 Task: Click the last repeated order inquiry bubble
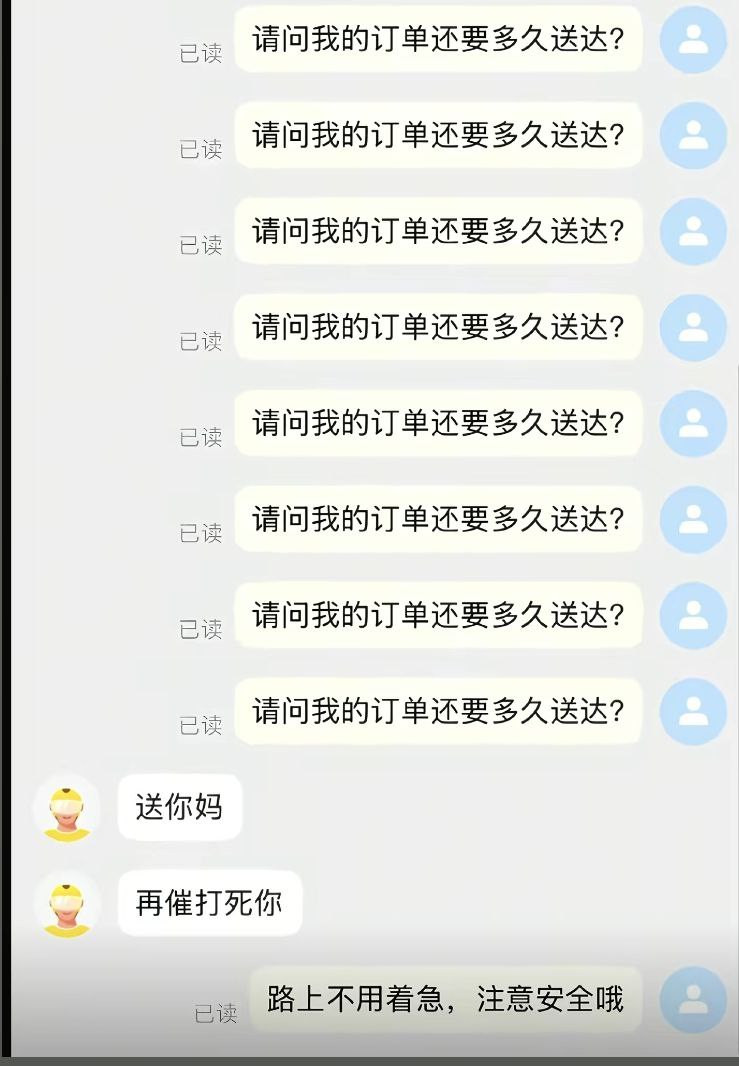(438, 711)
